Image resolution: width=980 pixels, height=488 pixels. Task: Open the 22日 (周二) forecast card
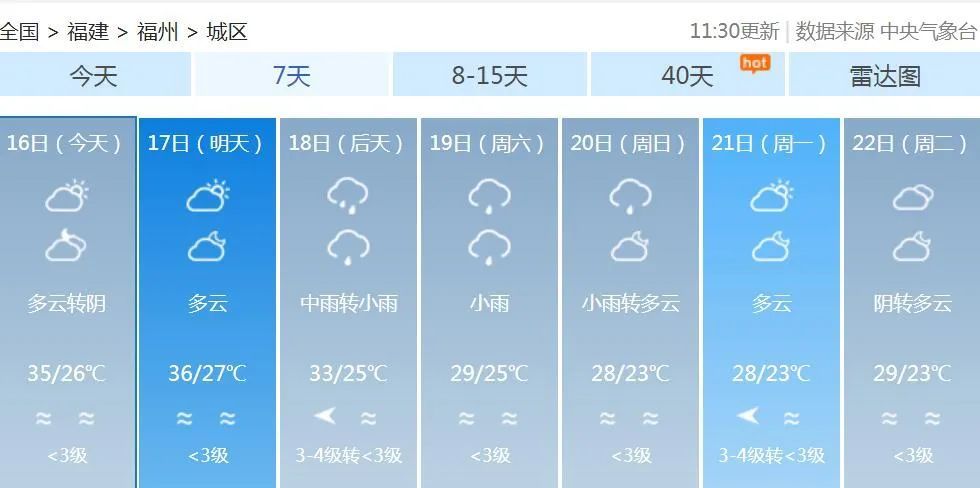(912, 300)
